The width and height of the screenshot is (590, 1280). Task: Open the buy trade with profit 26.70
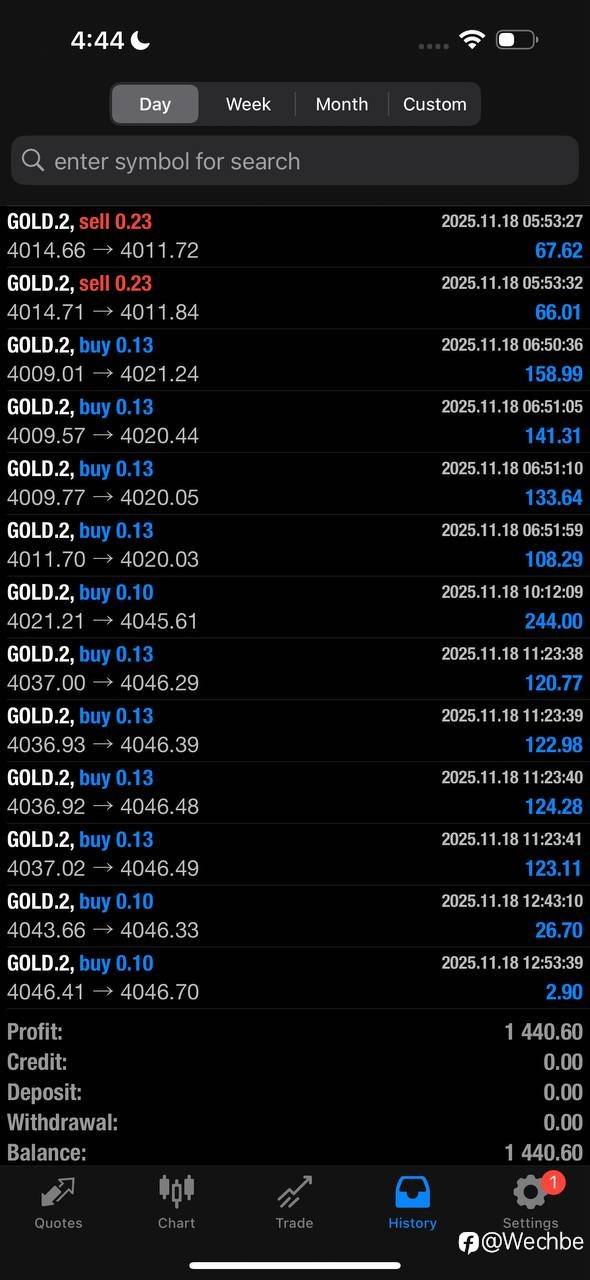coord(295,916)
